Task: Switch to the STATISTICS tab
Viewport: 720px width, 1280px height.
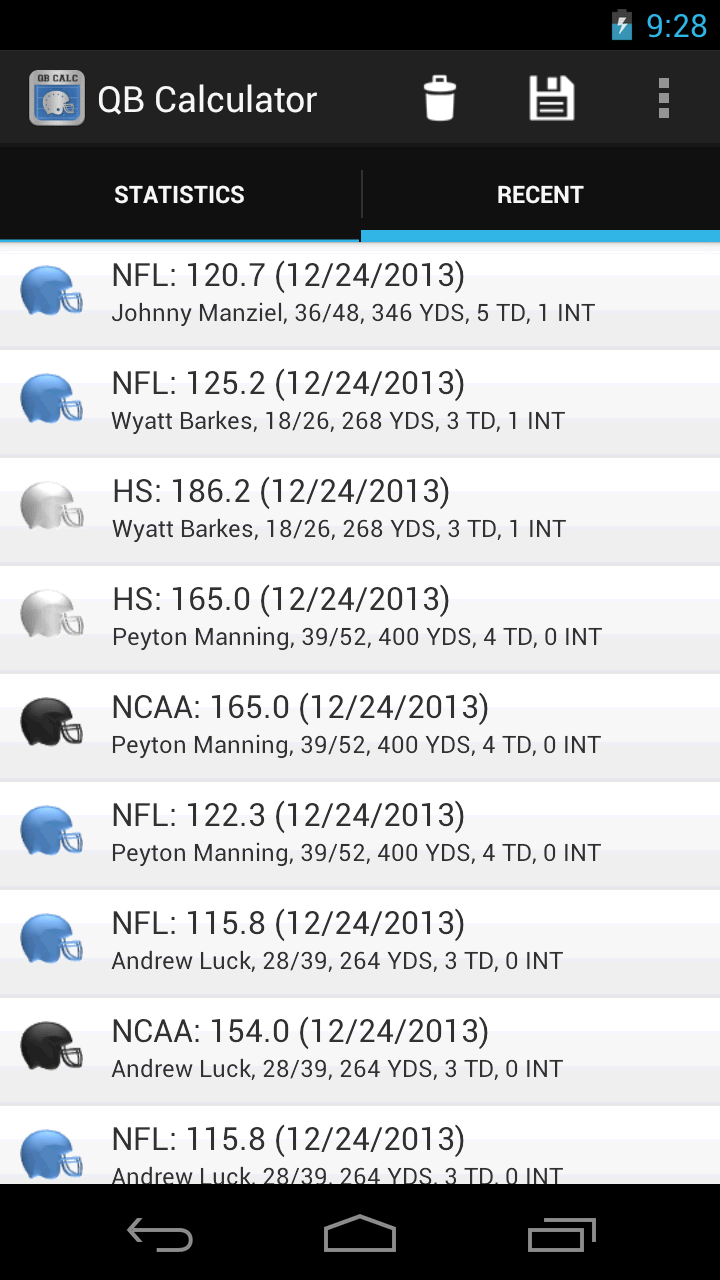Action: [x=180, y=194]
